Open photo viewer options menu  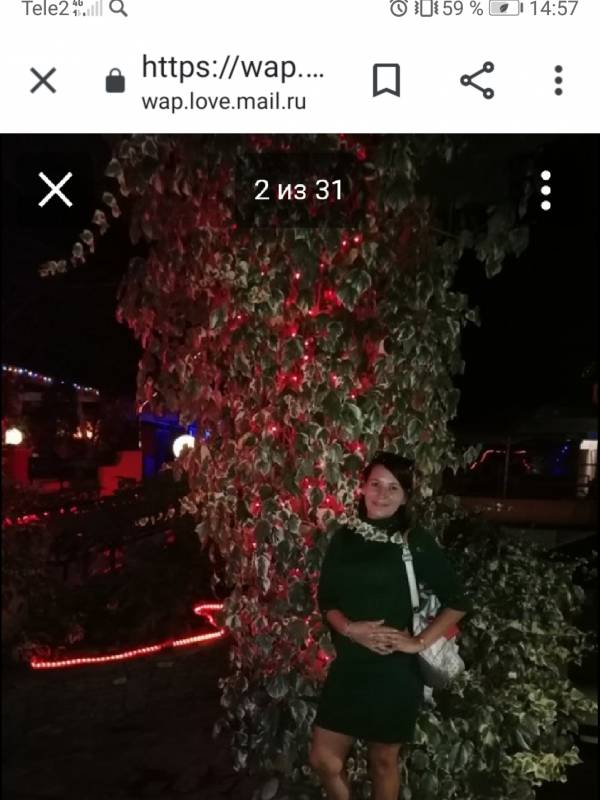[x=545, y=190]
